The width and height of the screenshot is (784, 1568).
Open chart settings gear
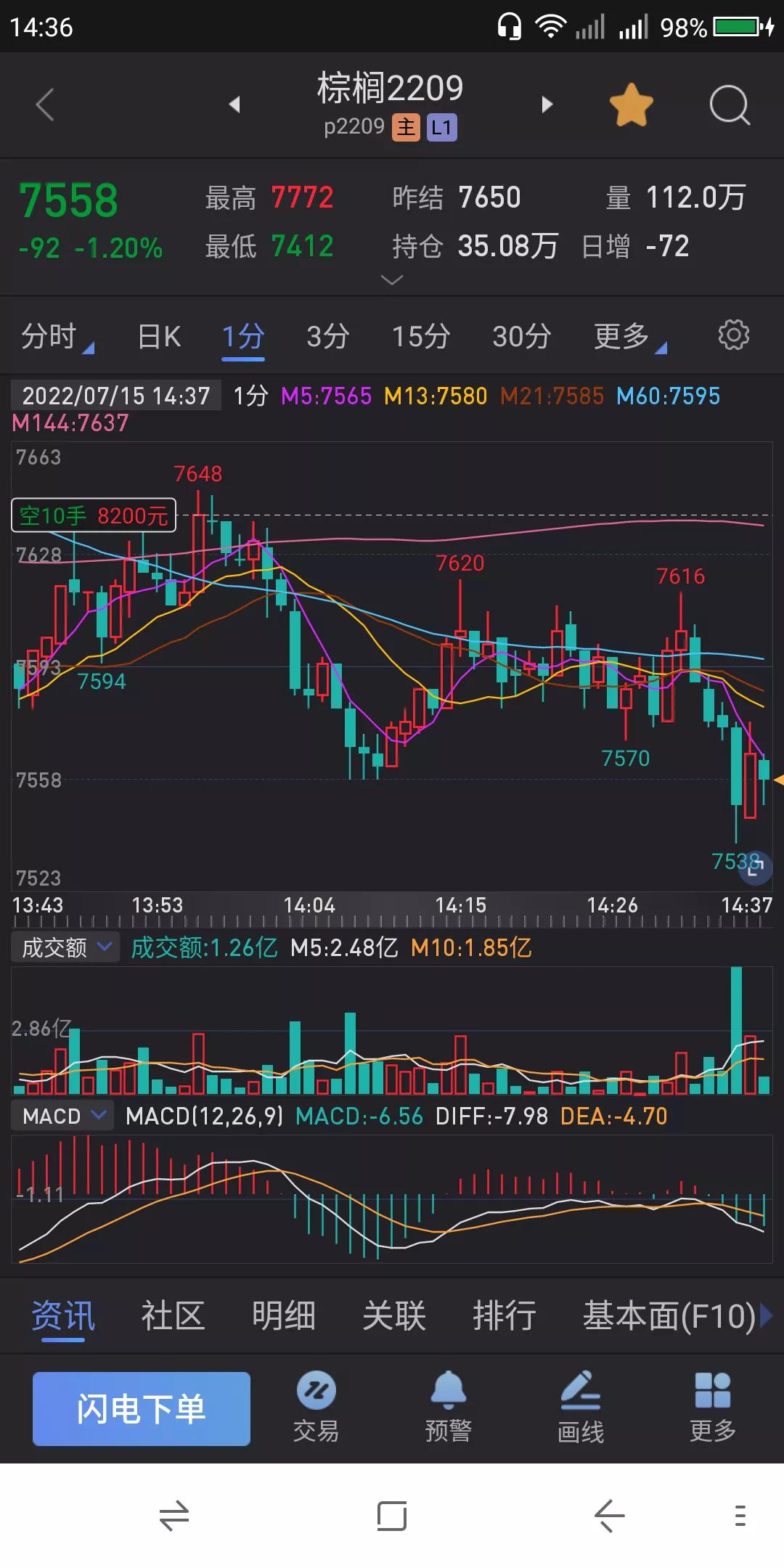coord(733,335)
